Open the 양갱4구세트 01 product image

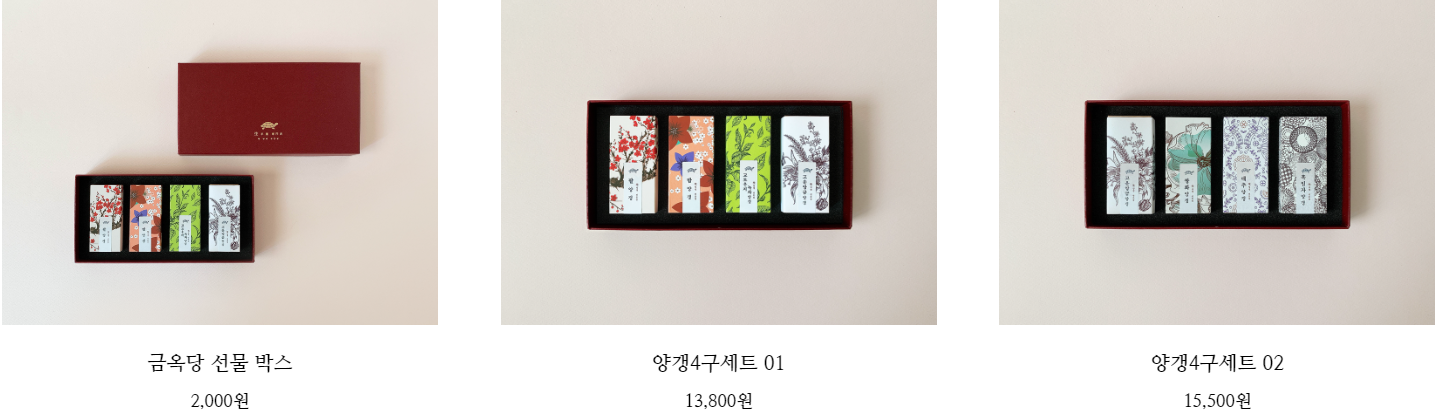pyautogui.click(x=718, y=162)
